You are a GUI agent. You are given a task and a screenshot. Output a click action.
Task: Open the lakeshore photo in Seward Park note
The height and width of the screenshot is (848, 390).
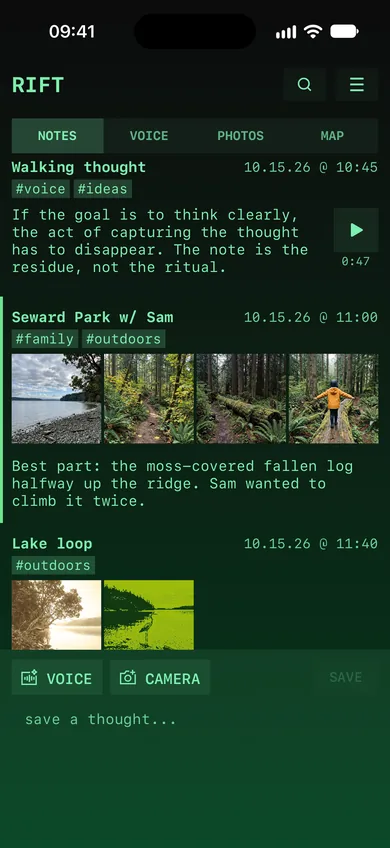point(56,399)
